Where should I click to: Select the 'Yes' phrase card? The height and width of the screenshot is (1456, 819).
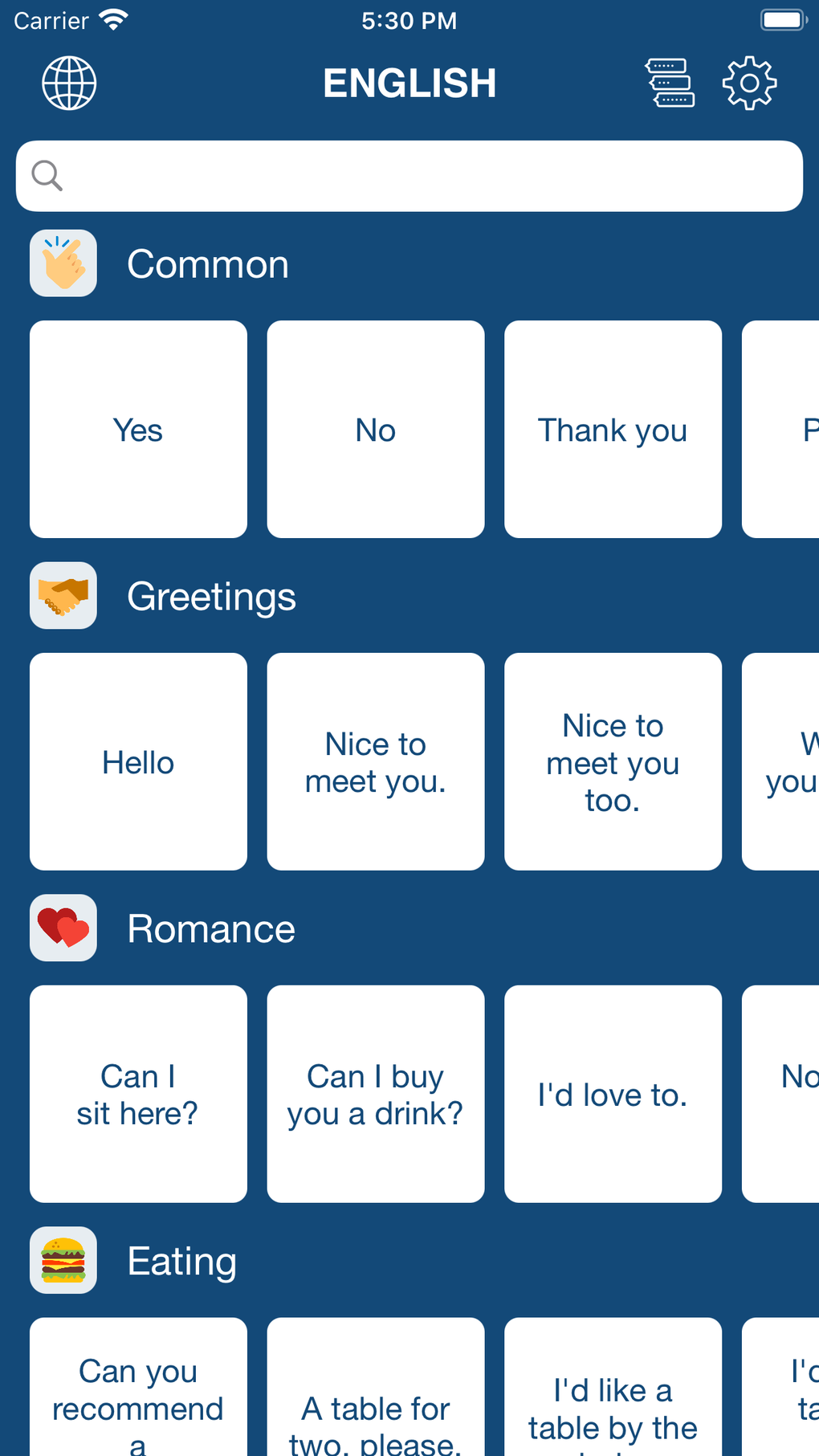(x=137, y=429)
